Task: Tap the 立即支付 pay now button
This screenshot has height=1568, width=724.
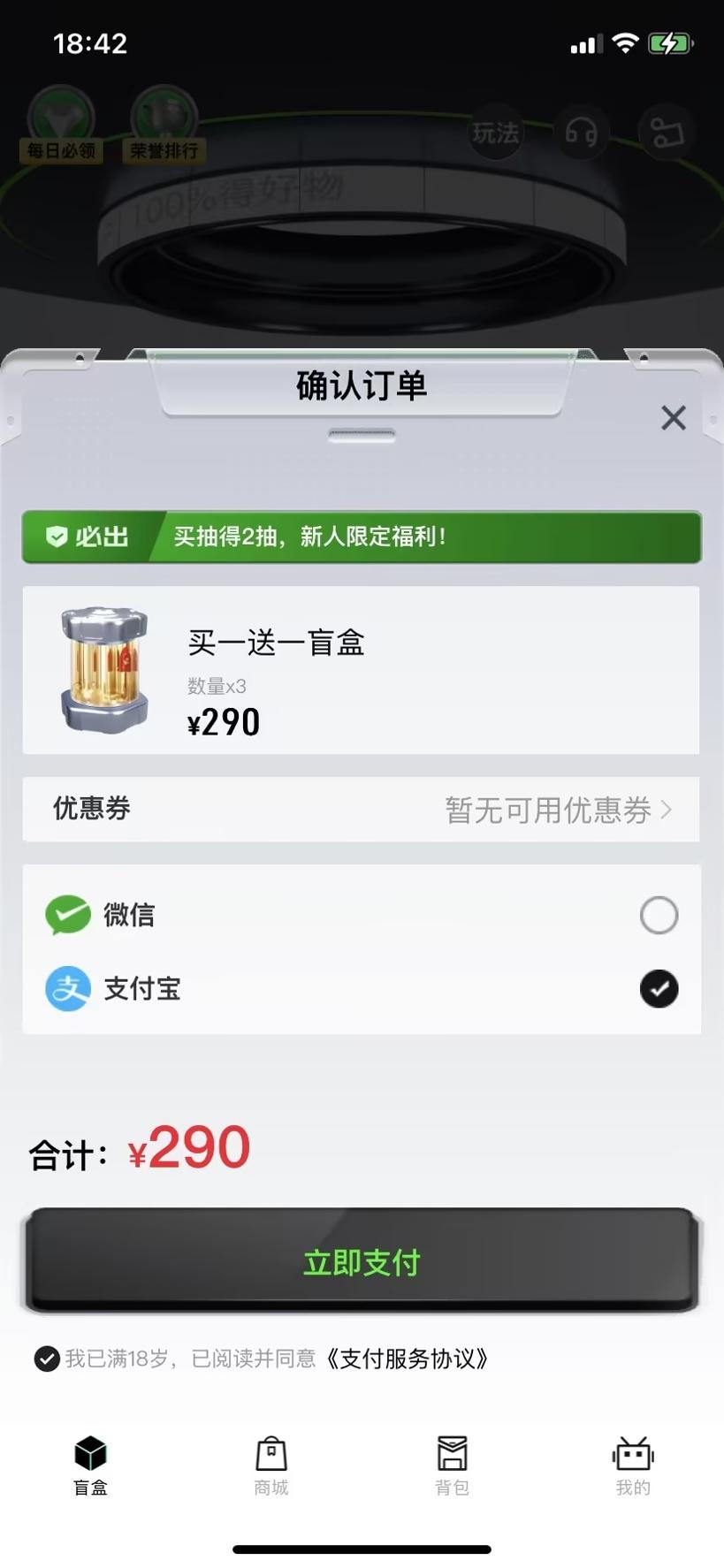Action: click(362, 1262)
